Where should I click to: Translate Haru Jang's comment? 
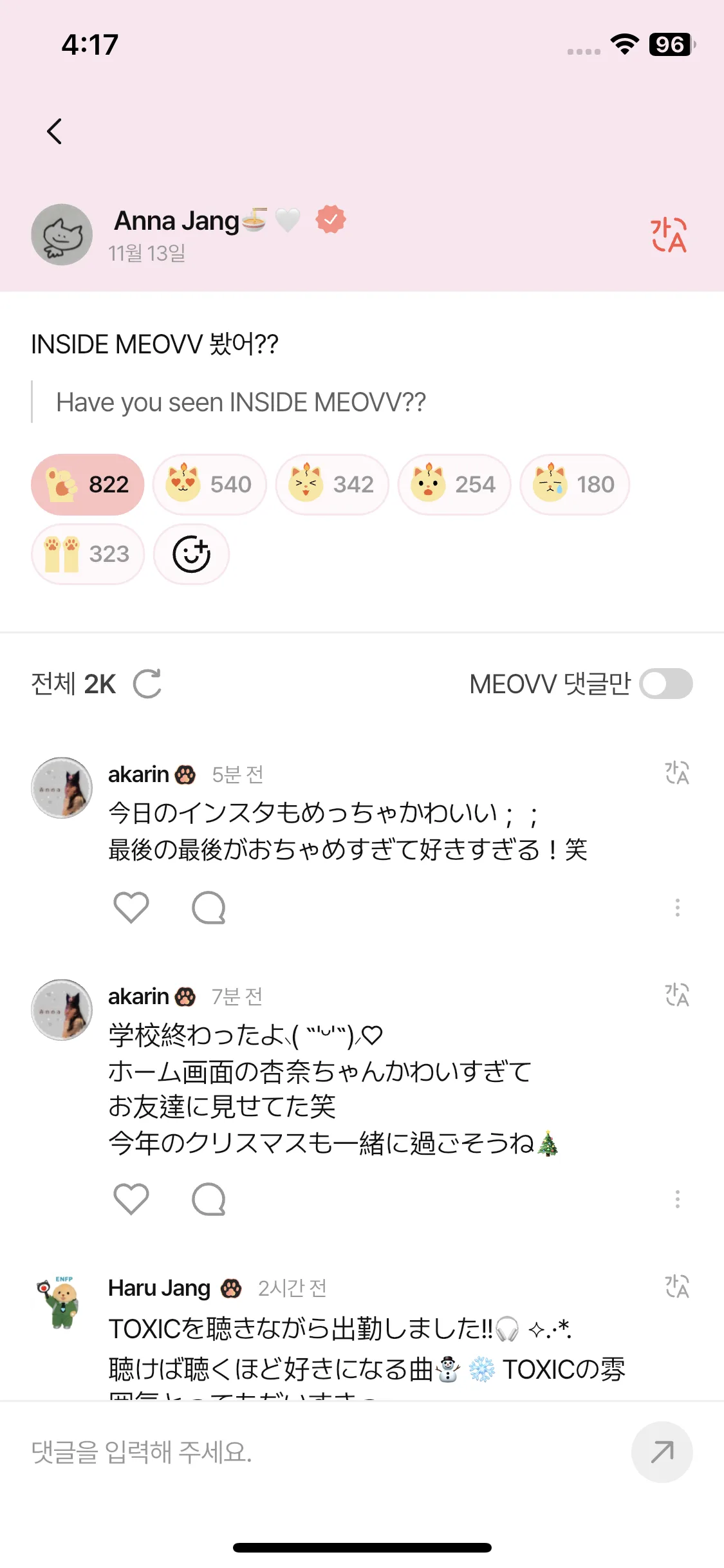coord(676,1287)
